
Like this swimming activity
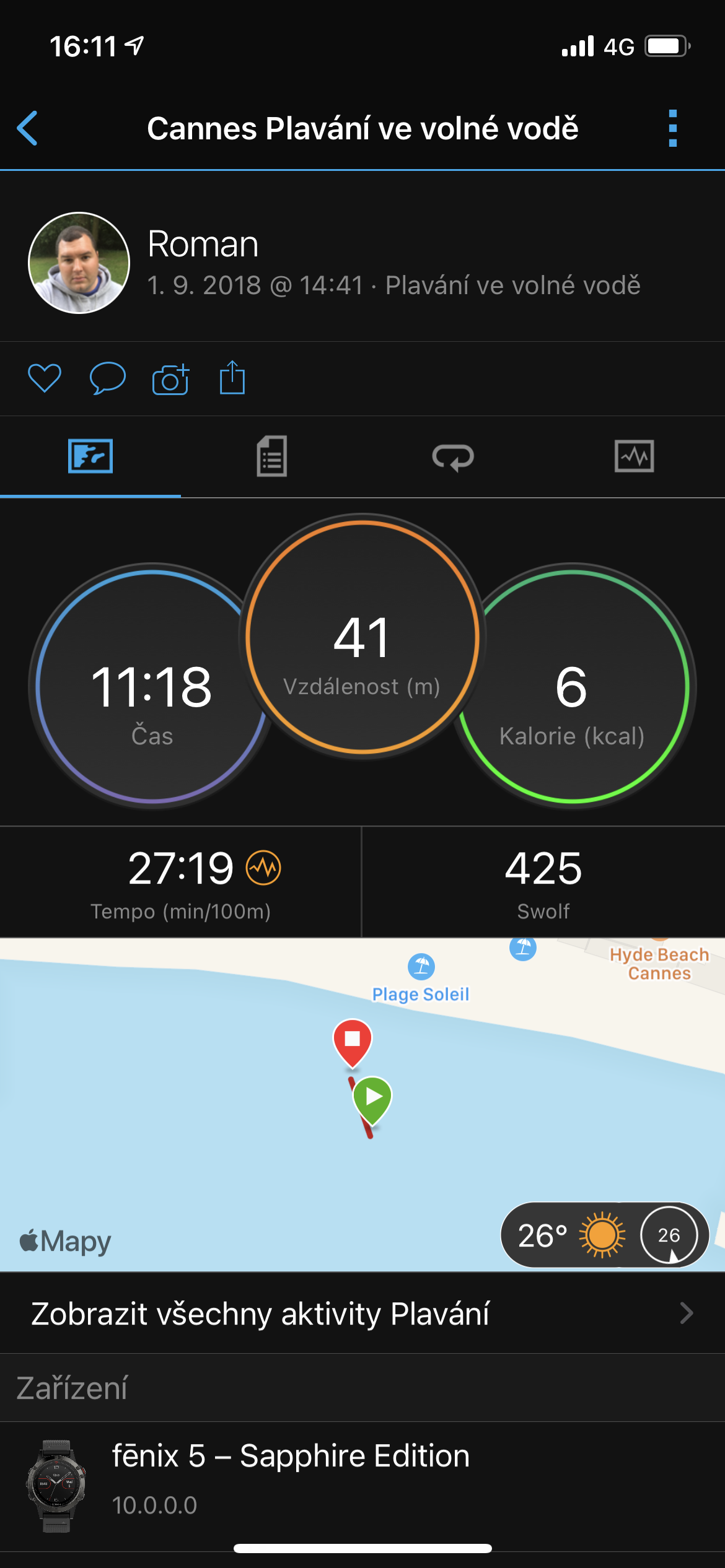(x=45, y=378)
